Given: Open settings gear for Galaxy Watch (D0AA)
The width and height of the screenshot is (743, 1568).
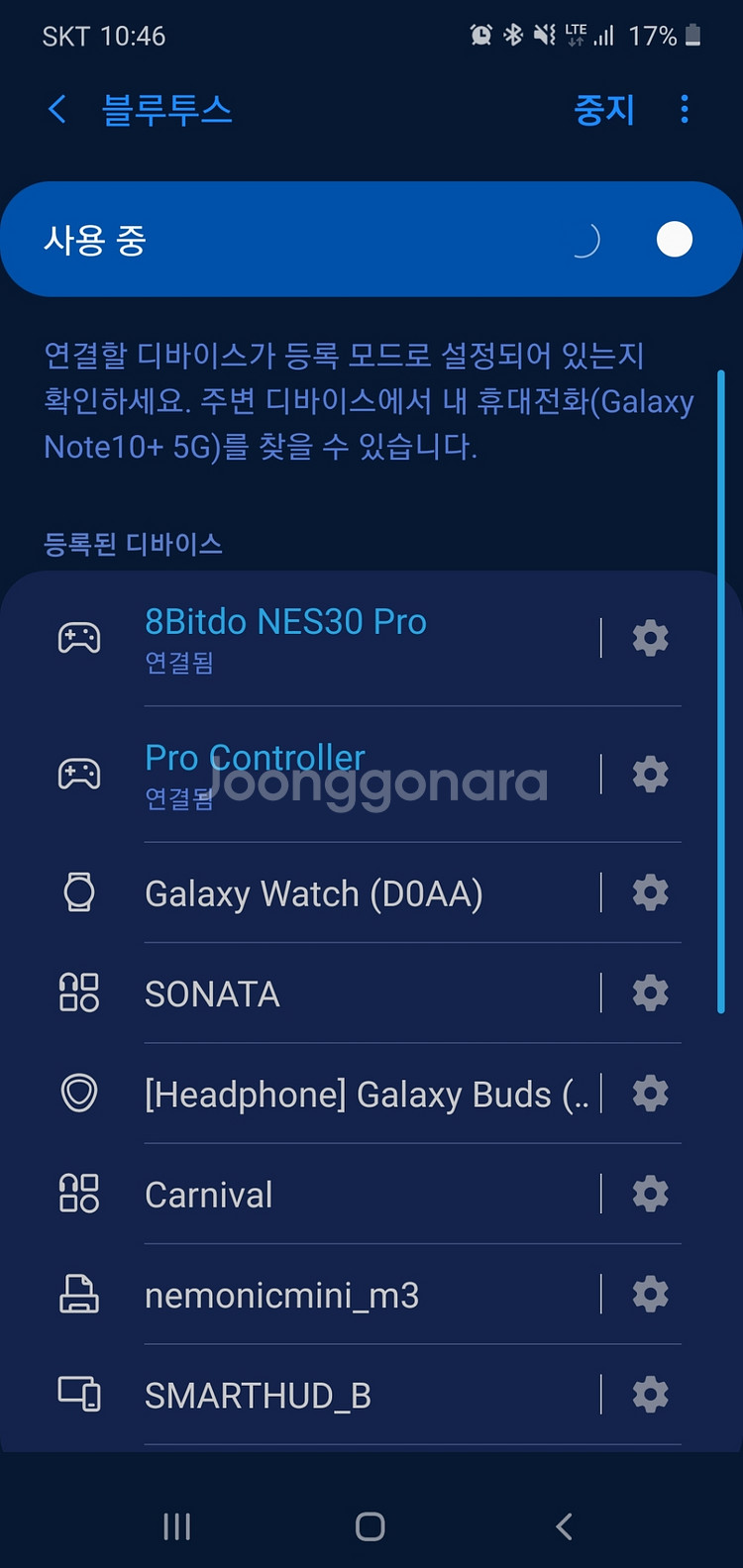Looking at the screenshot, I should (651, 892).
